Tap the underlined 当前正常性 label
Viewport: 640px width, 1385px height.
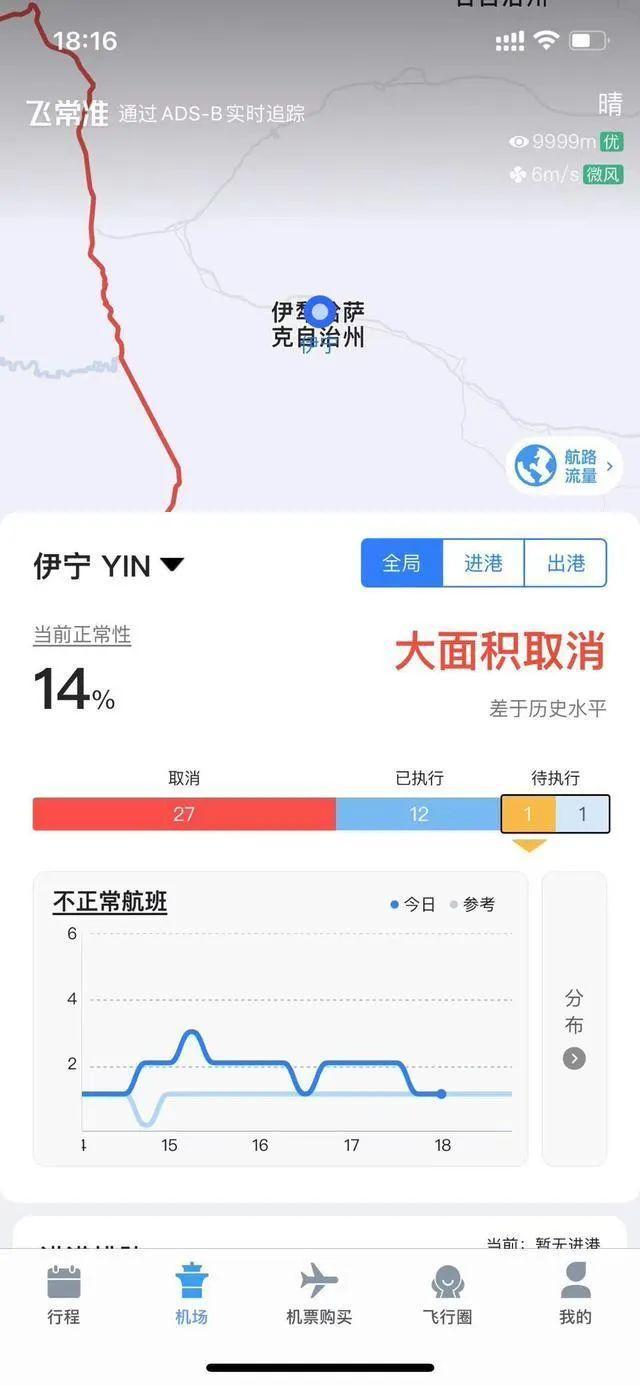coord(82,635)
